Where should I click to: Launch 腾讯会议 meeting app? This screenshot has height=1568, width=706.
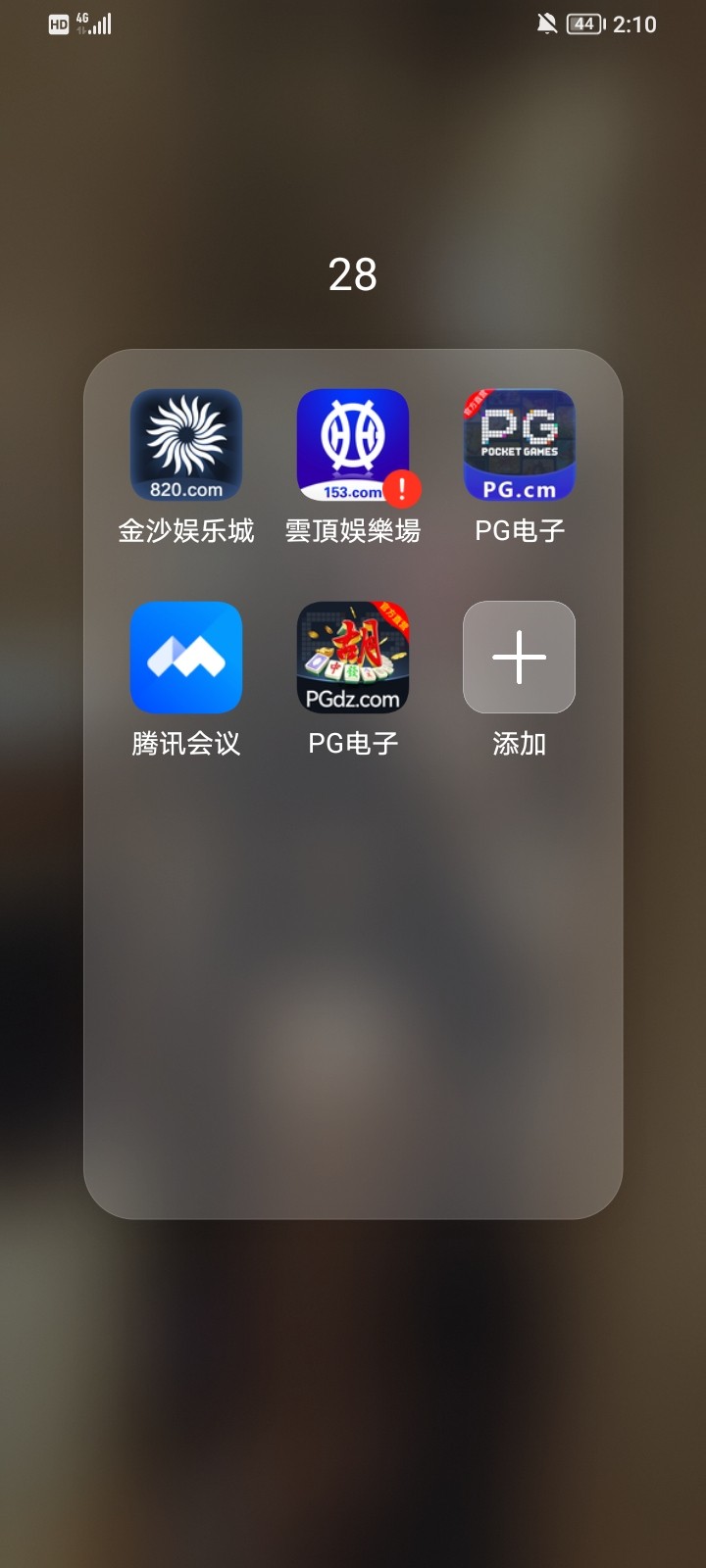coord(186,658)
